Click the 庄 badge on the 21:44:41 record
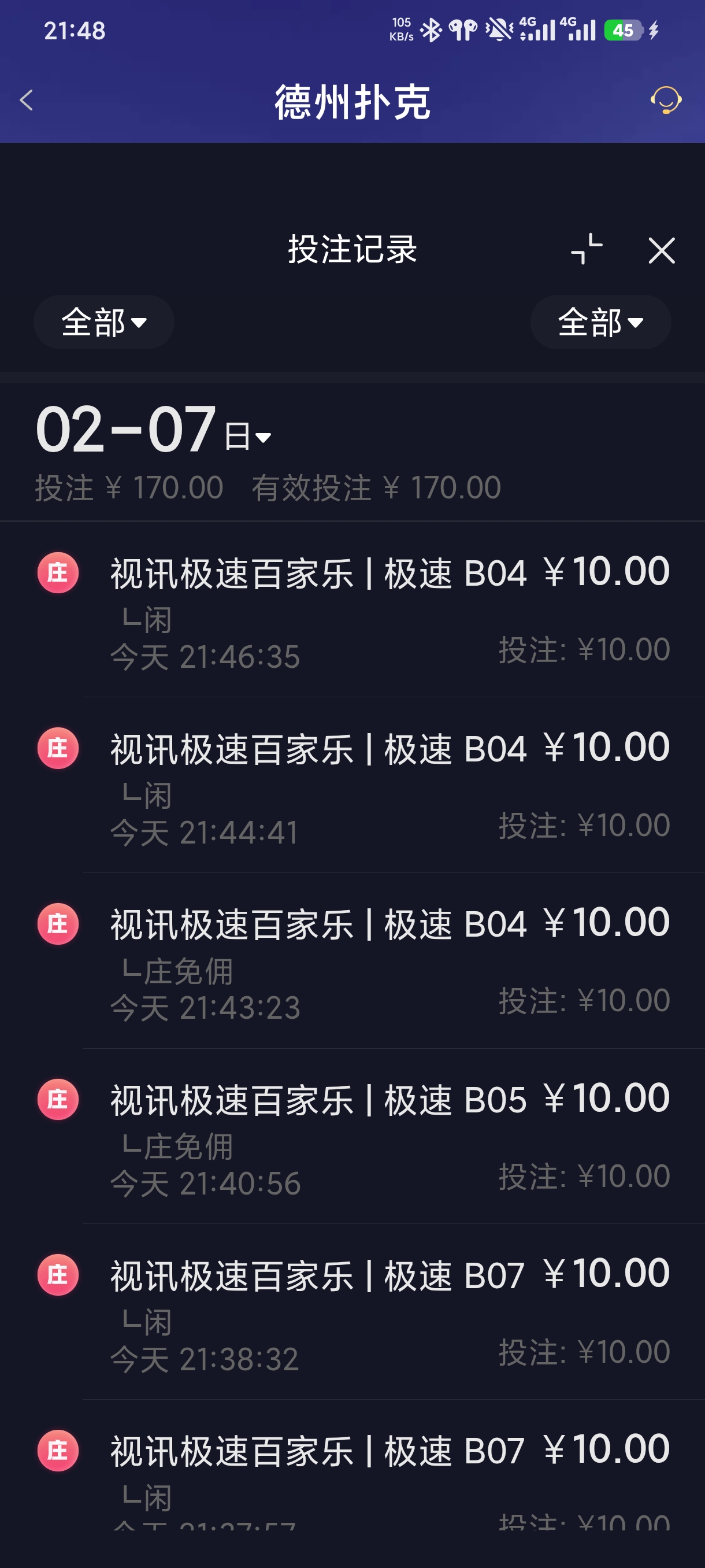 58,748
